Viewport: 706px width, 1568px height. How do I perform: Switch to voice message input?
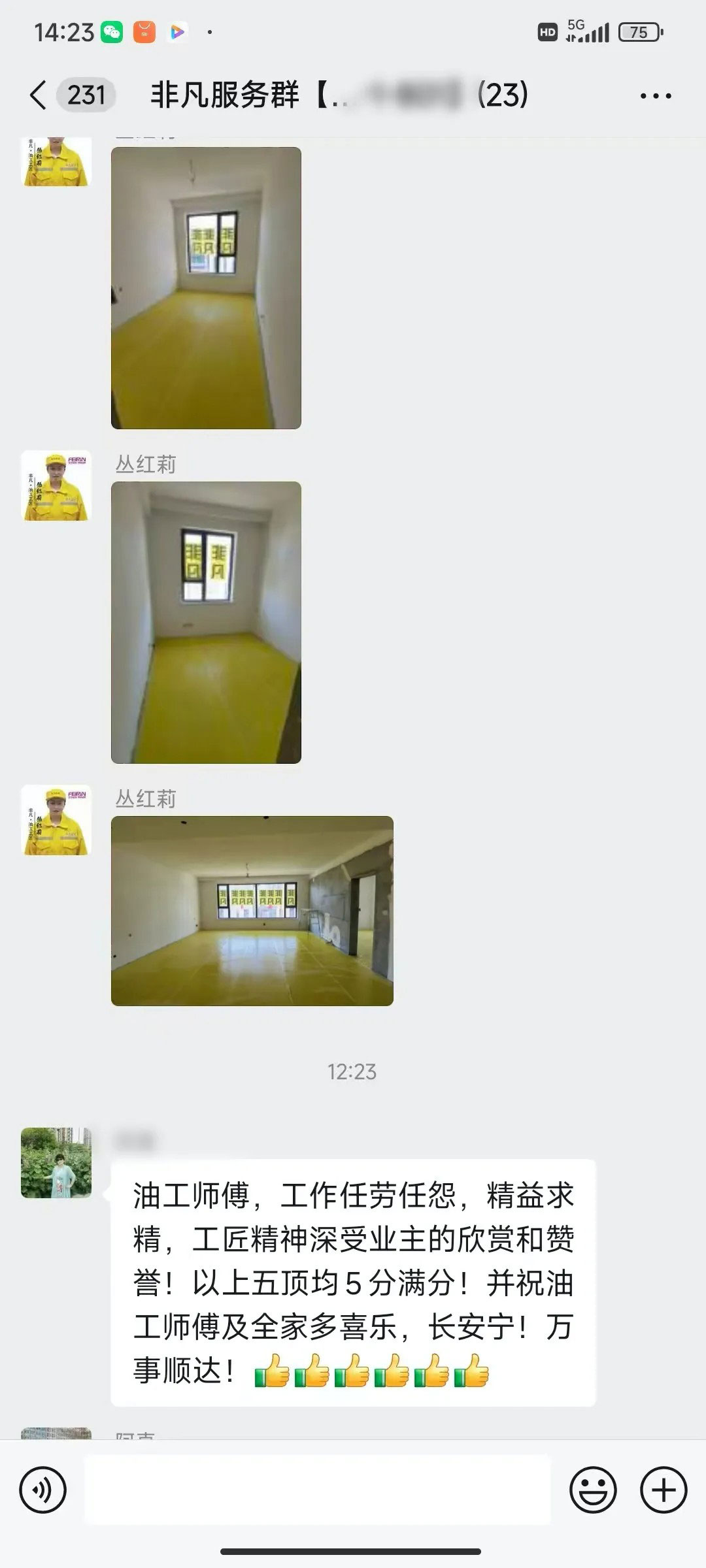pos(43,1490)
